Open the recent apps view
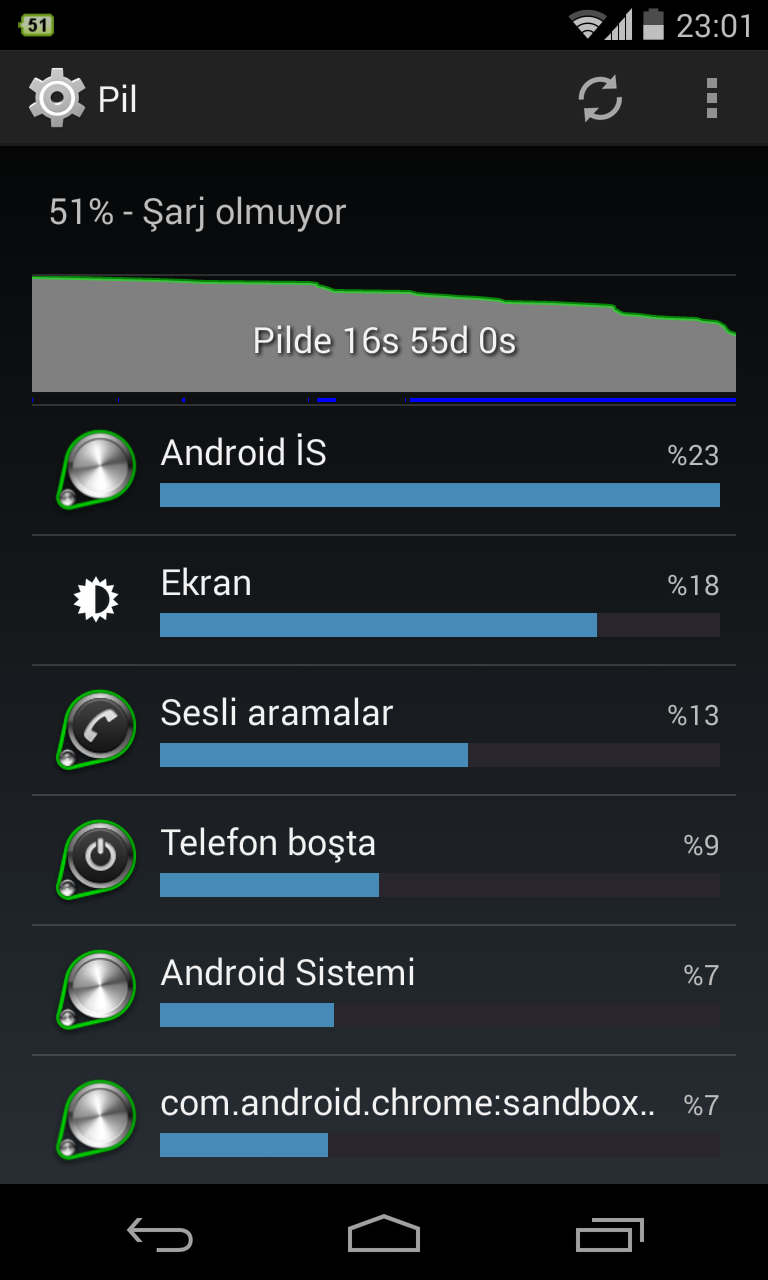Image resolution: width=768 pixels, height=1280 pixels. coord(610,1234)
